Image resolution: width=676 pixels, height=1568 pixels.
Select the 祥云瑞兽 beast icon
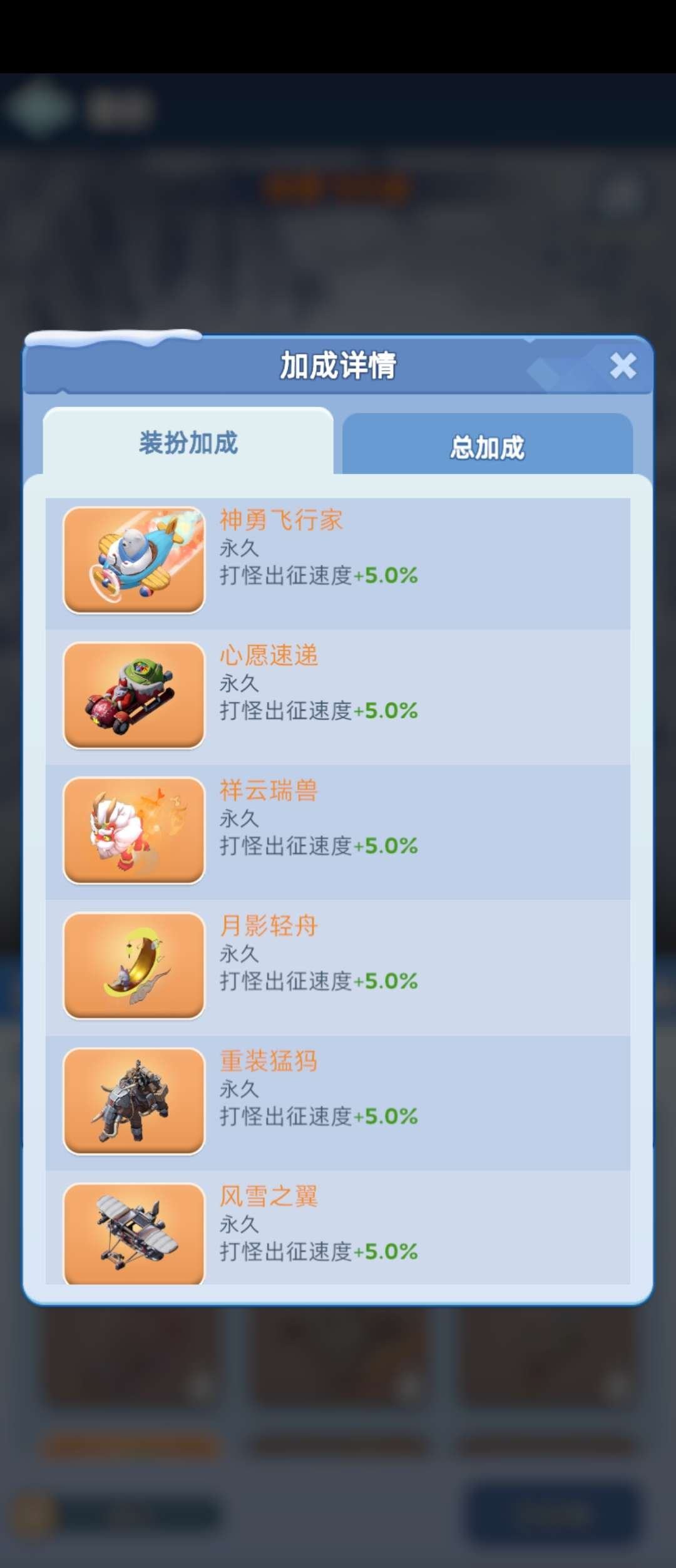[x=133, y=830]
